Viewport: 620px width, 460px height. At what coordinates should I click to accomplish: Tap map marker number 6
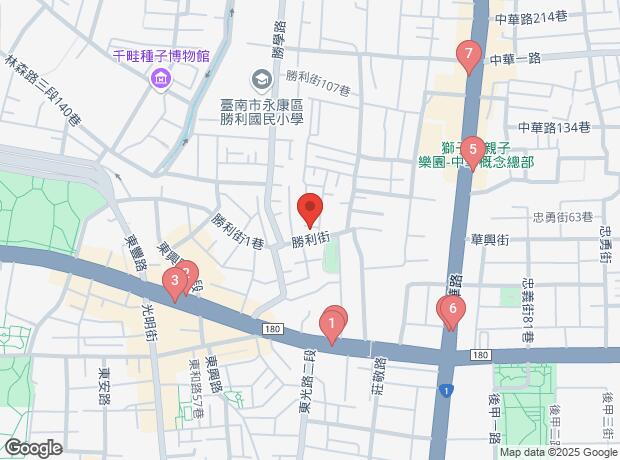coord(453,309)
